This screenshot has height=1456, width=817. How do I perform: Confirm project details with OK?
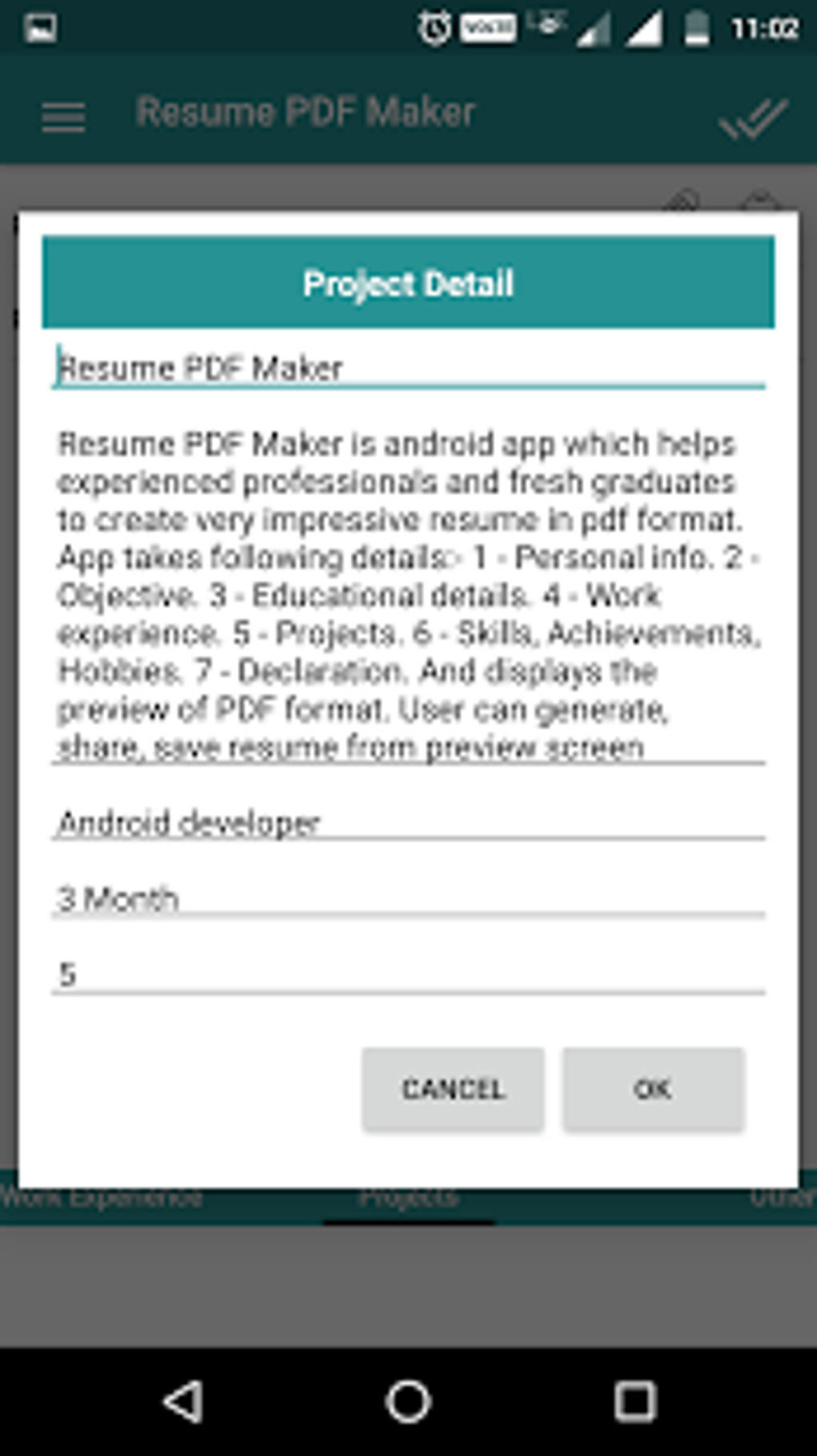(x=654, y=1089)
